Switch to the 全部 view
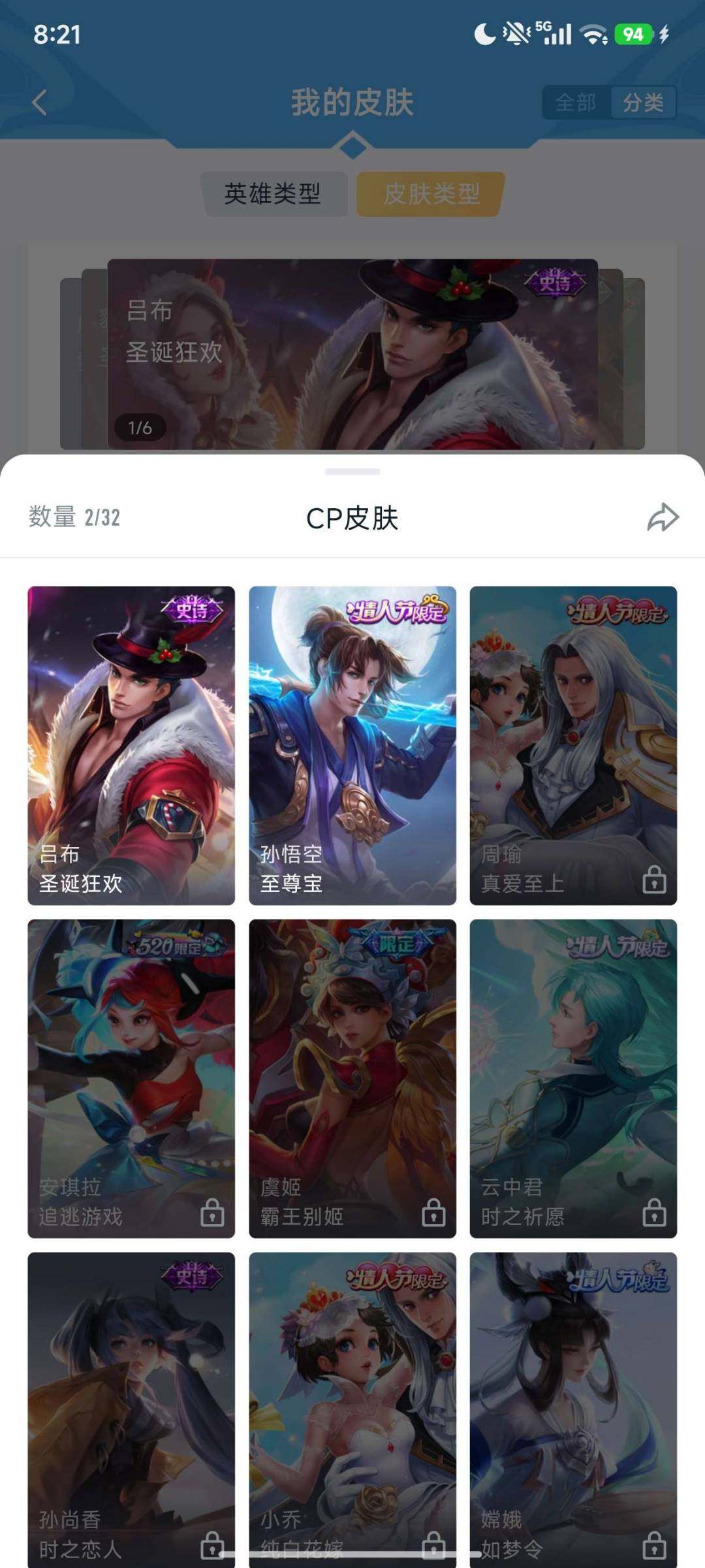705x1568 pixels. 574,103
